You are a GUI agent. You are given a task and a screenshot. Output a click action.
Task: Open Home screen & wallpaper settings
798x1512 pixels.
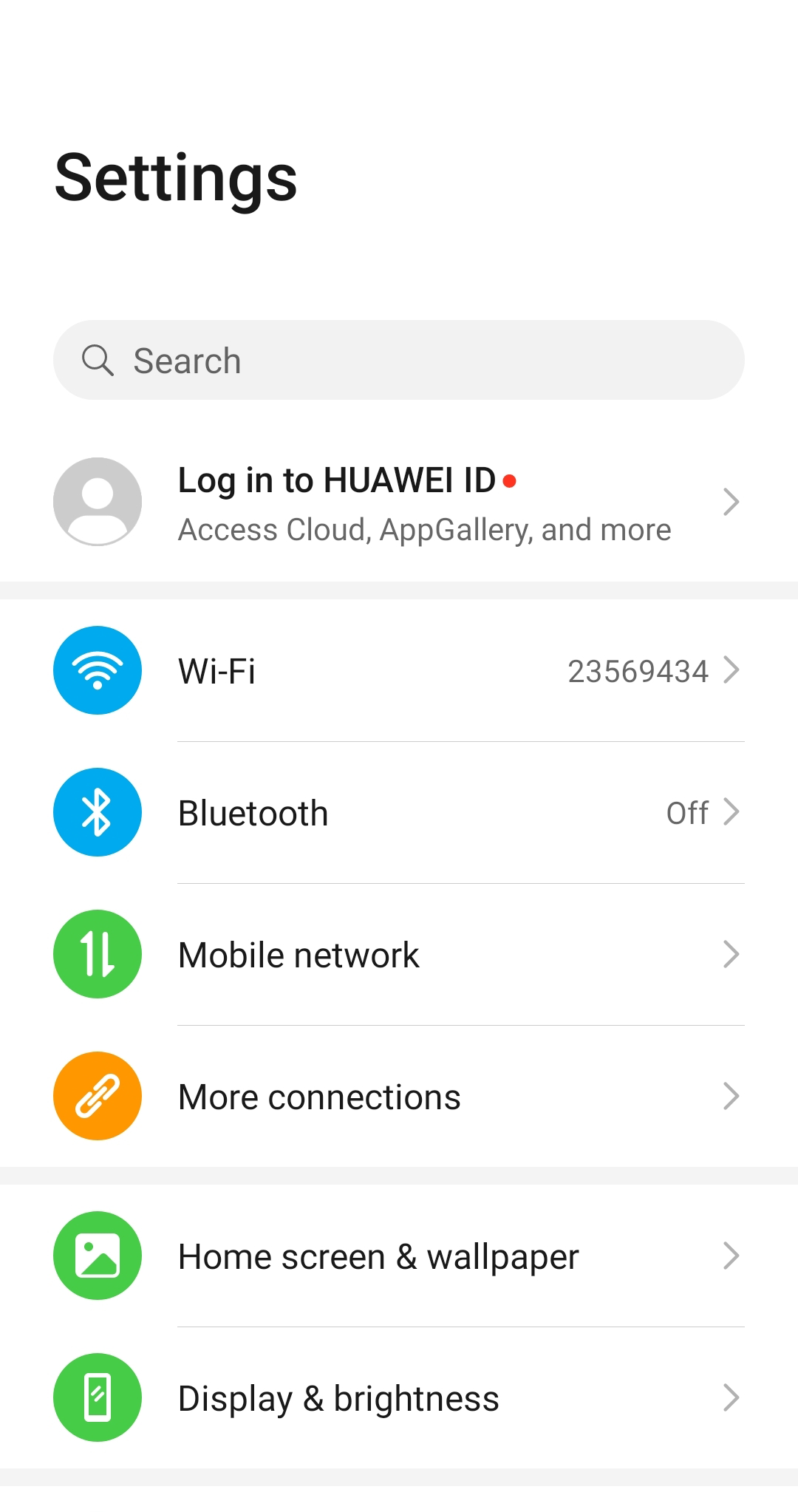click(399, 1256)
